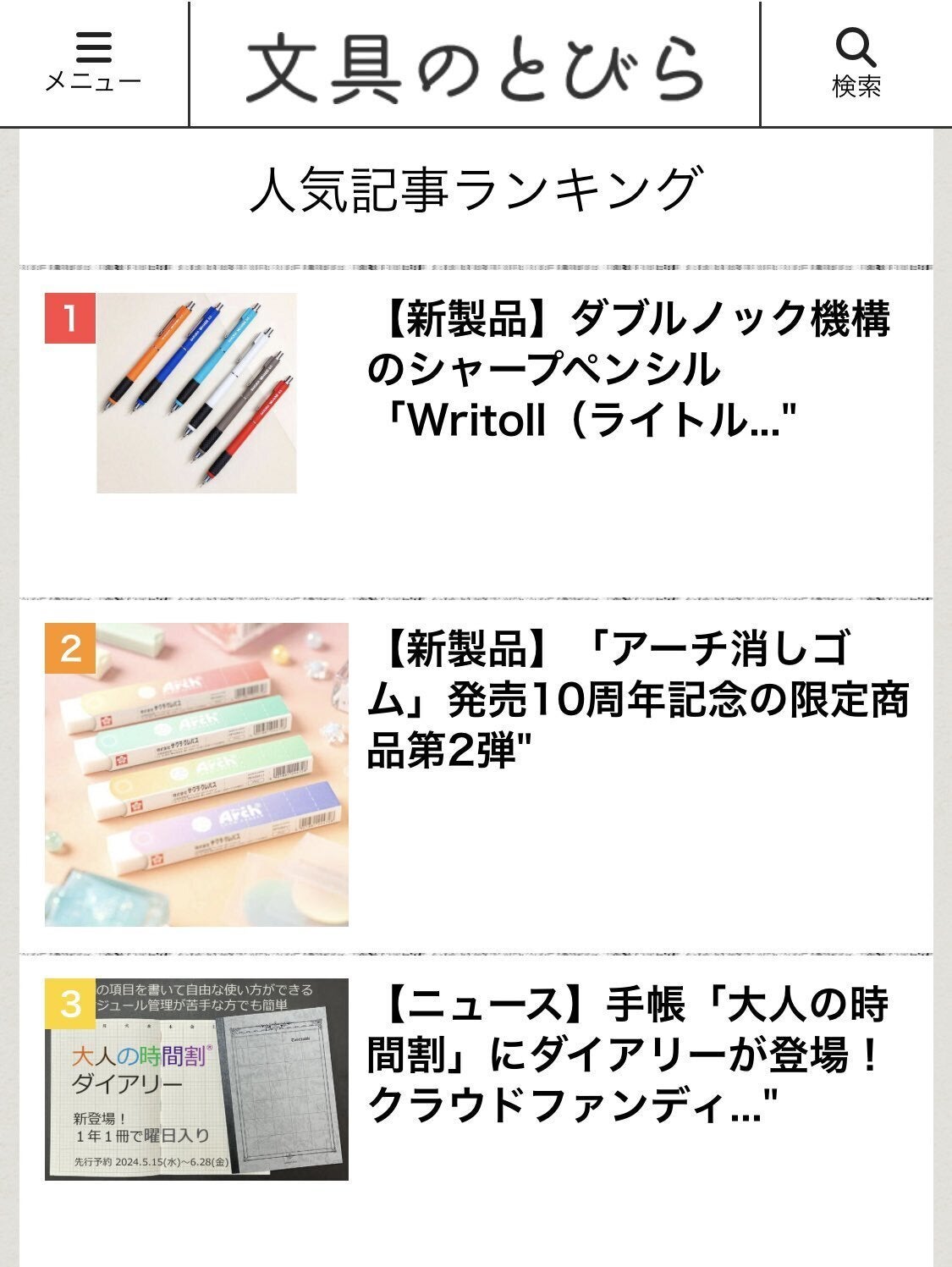
Task: Go to 文具のとびら home via the title
Action: coord(474,68)
